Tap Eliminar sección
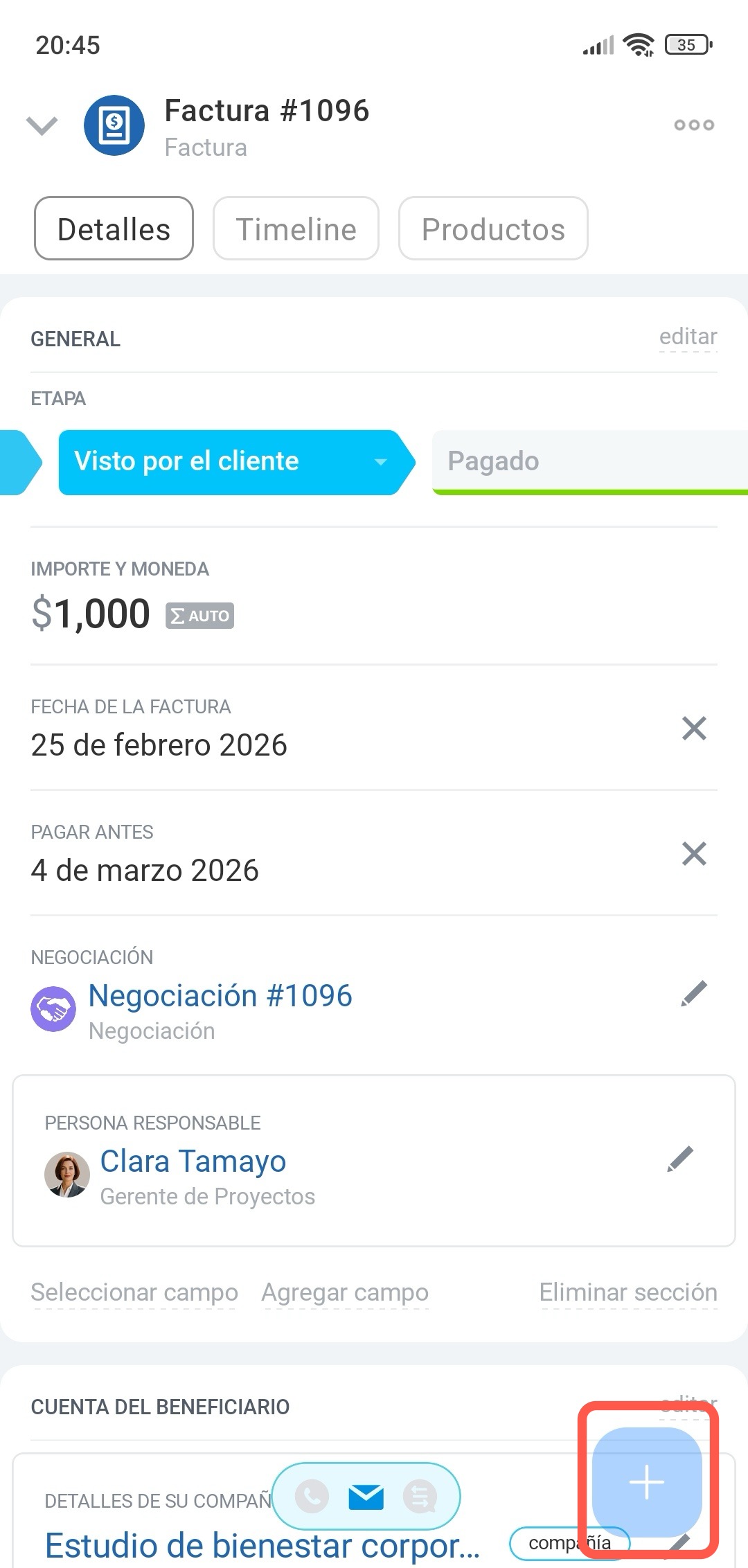748x1568 pixels. tap(627, 1292)
